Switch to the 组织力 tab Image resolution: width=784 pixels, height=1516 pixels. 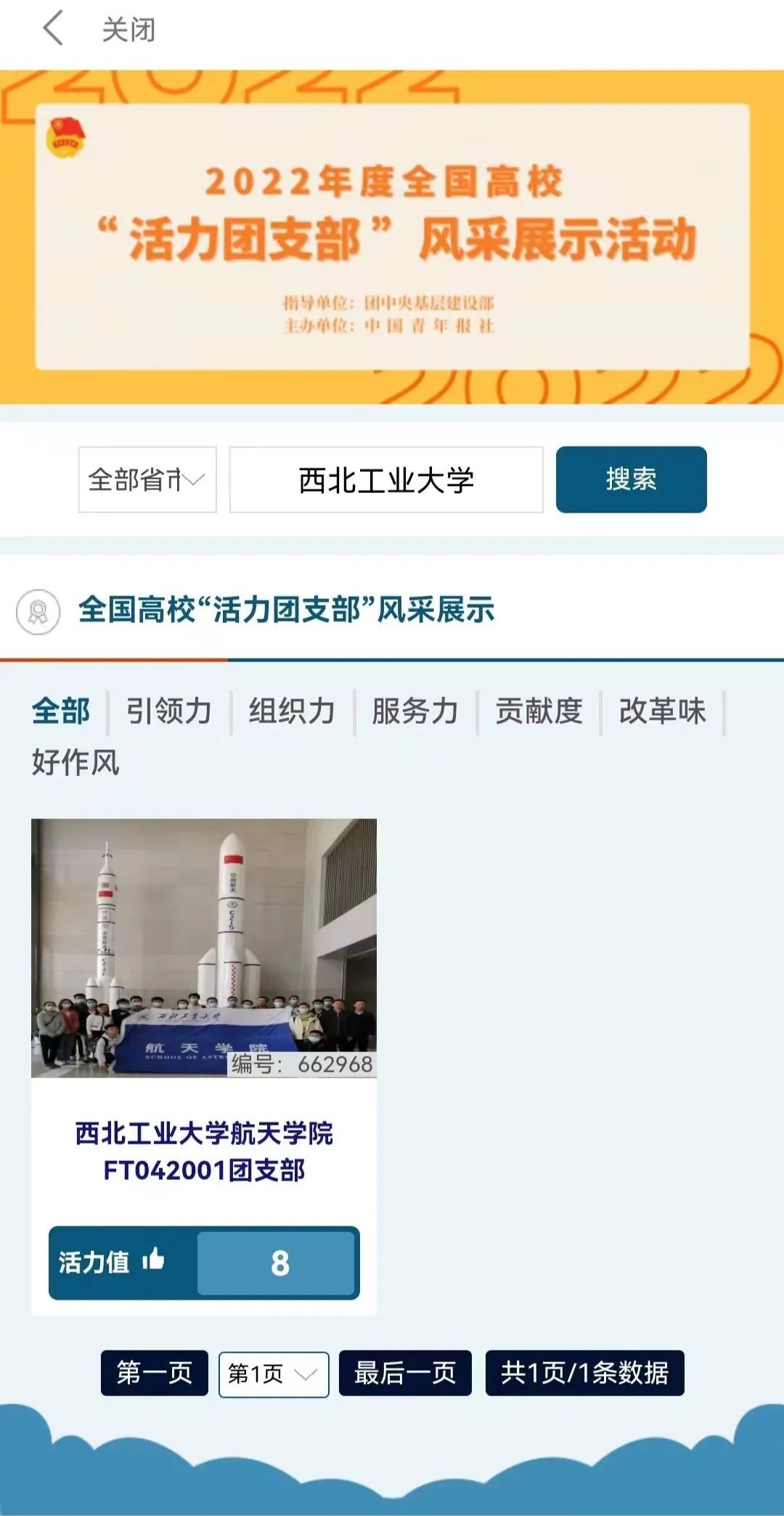[292, 711]
